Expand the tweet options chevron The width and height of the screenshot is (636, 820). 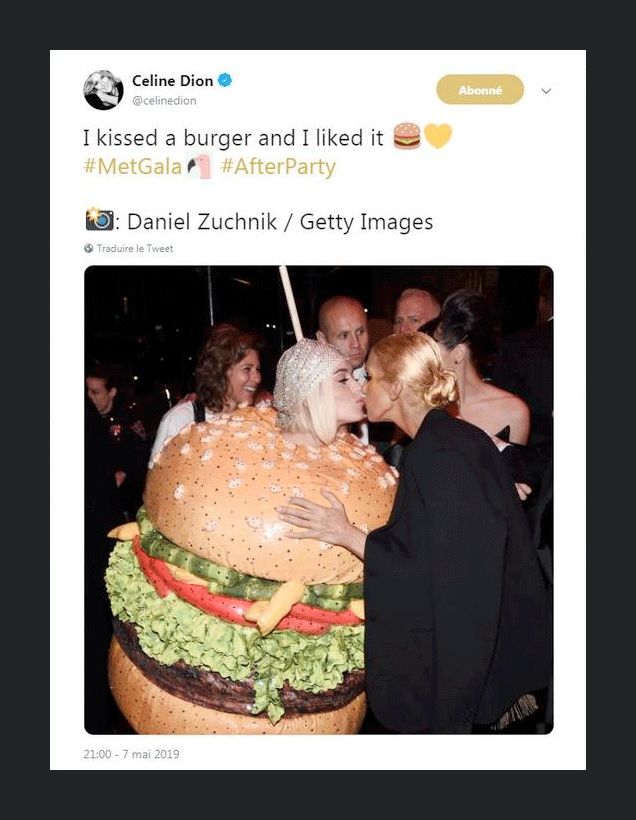546,91
